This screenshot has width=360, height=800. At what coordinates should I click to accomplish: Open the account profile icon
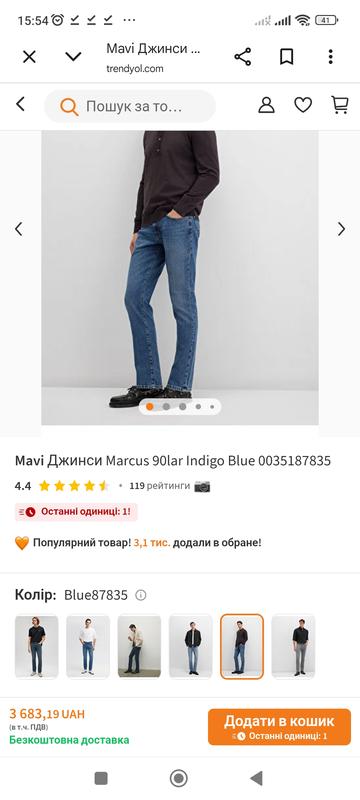point(266,105)
